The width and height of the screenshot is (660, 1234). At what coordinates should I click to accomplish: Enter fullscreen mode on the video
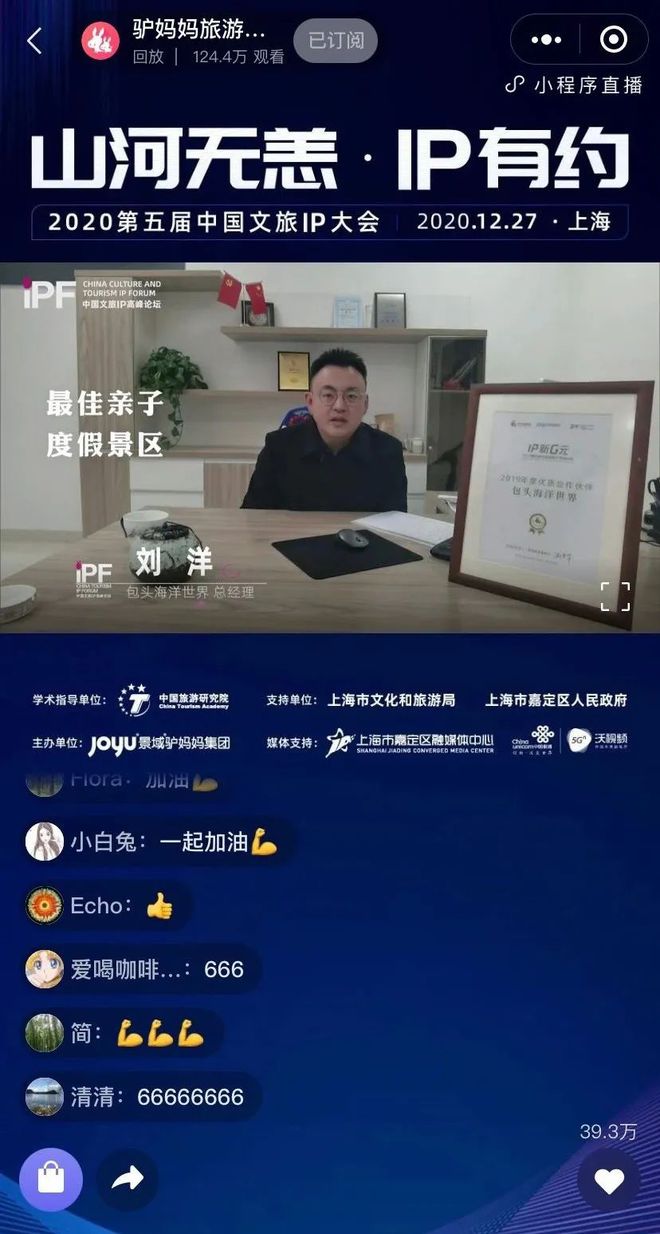coord(615,596)
